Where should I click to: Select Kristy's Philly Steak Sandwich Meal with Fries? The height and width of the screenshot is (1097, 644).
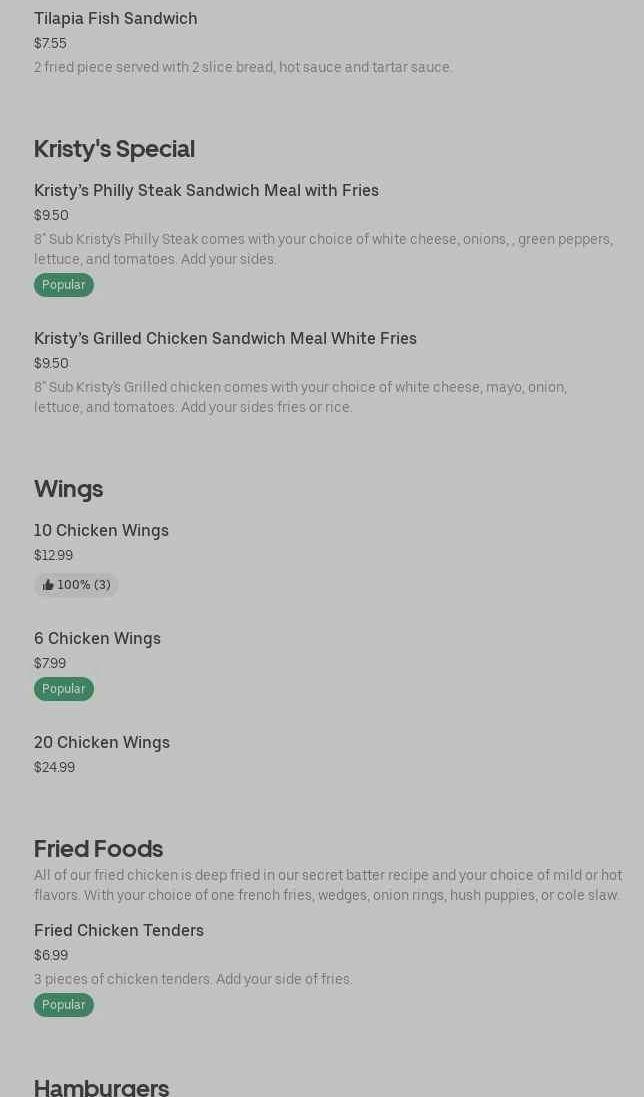click(x=206, y=191)
